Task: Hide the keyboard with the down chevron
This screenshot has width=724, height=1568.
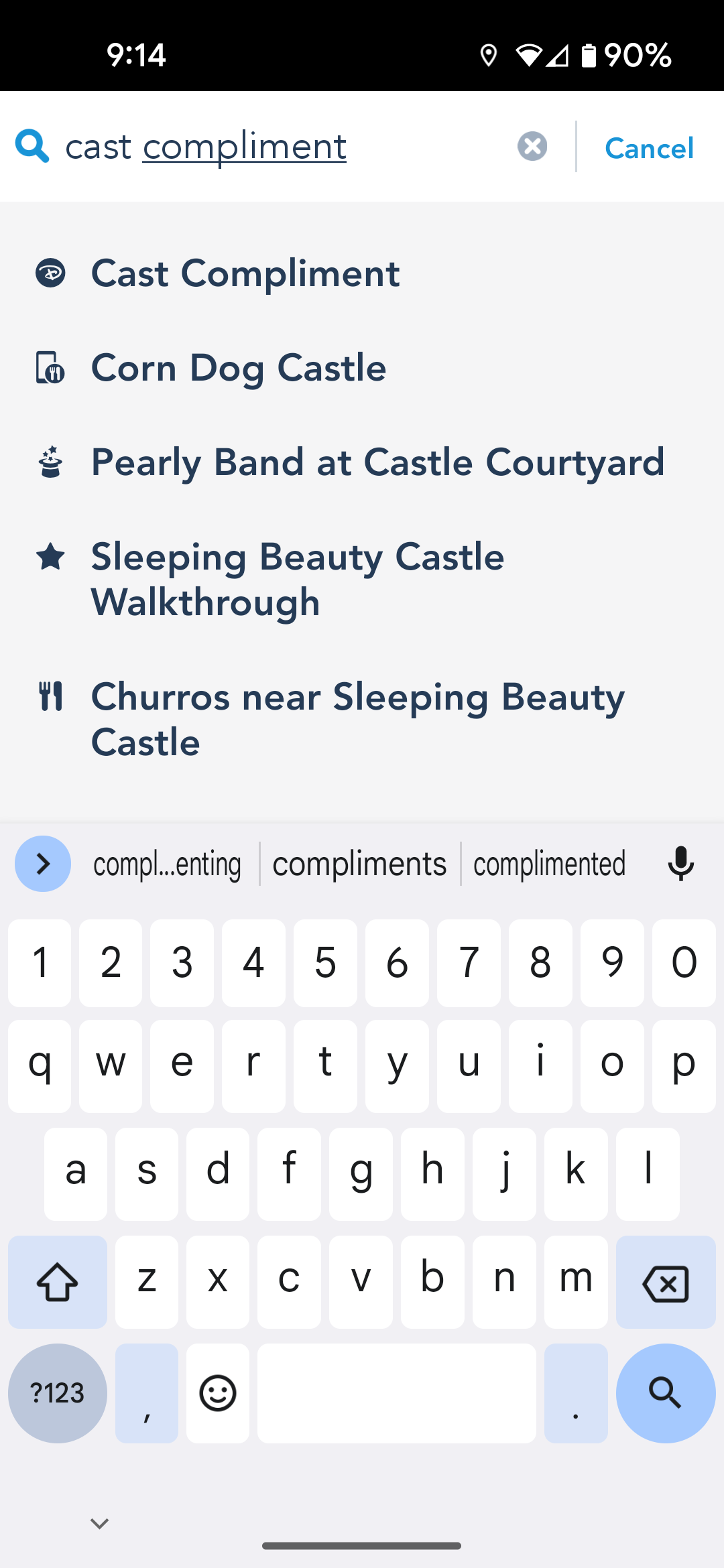Action: pyautogui.click(x=100, y=1524)
